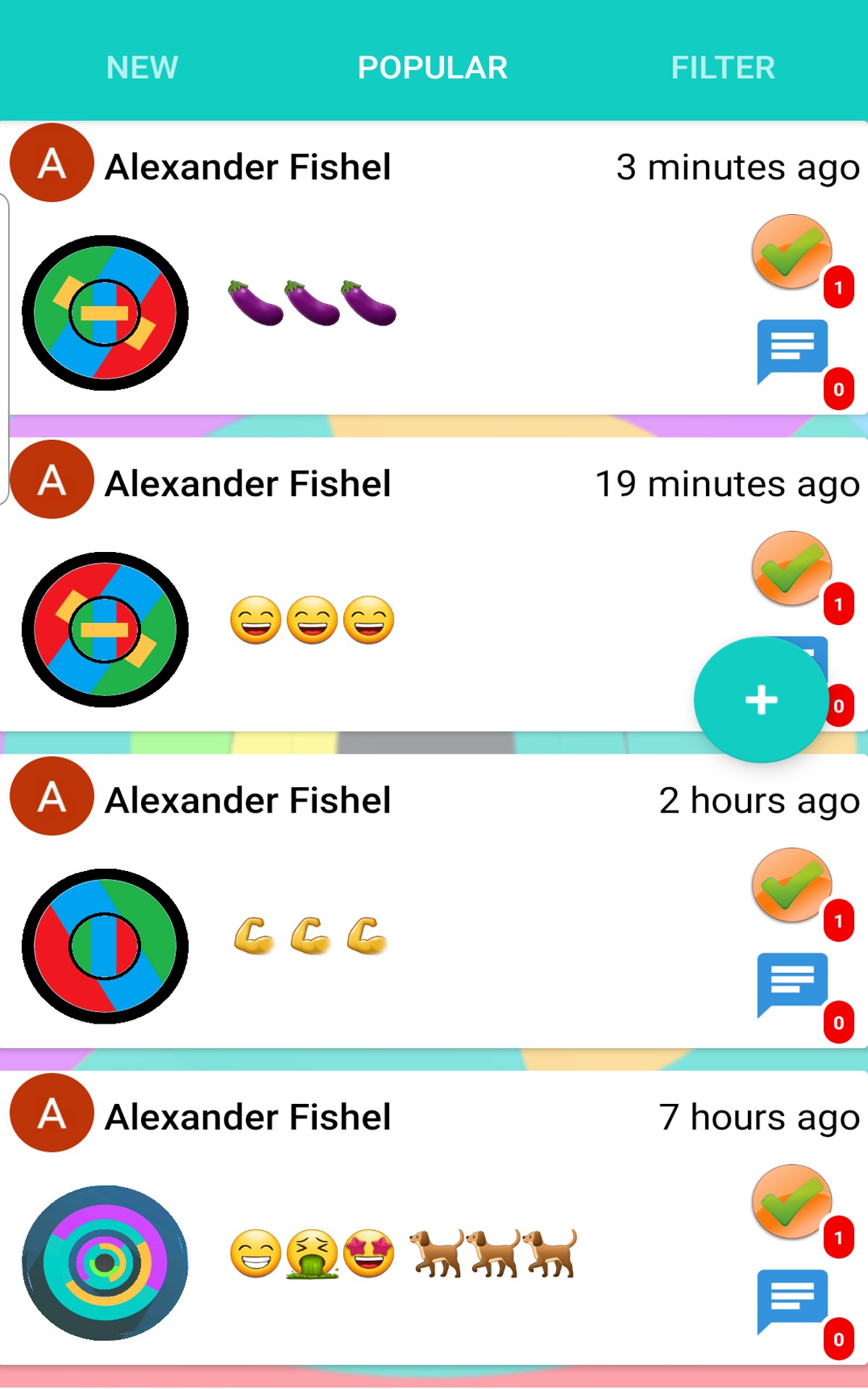
Task: Tap checkmark on the 19 minutes ago post
Action: 791,569
